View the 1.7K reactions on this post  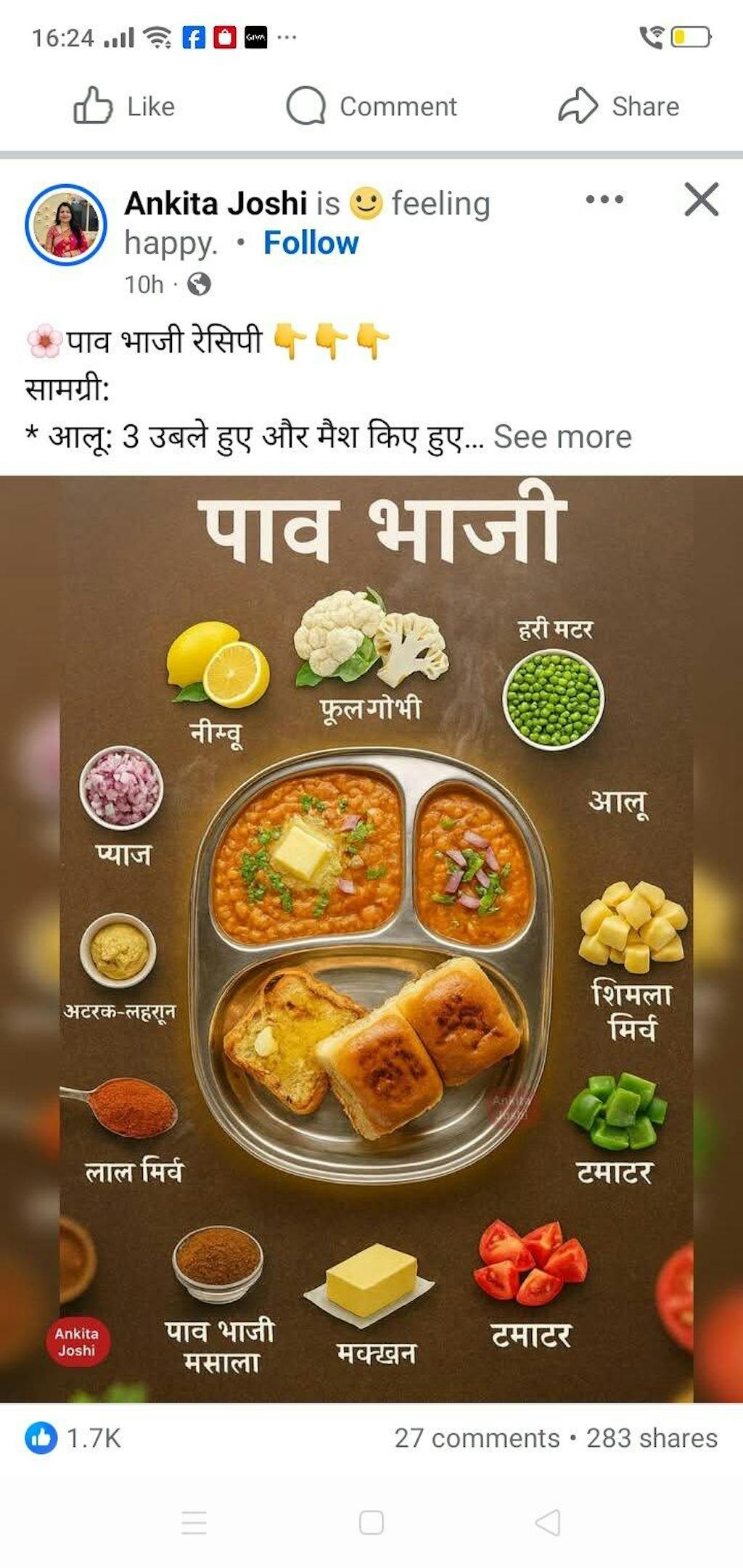[74, 1438]
